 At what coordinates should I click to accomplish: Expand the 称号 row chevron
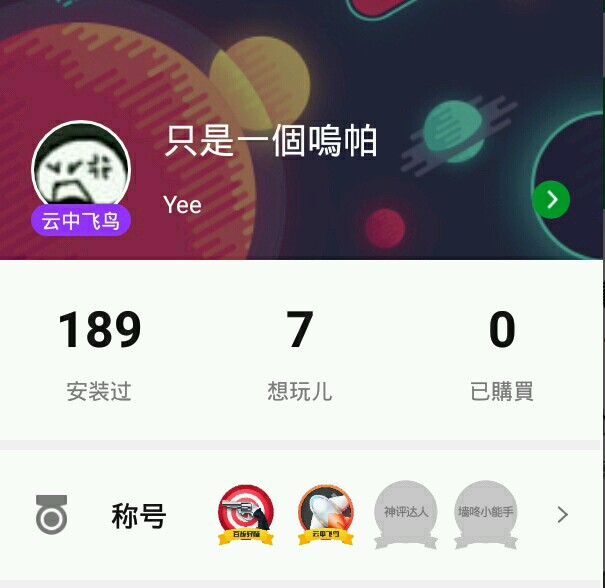click(x=563, y=515)
